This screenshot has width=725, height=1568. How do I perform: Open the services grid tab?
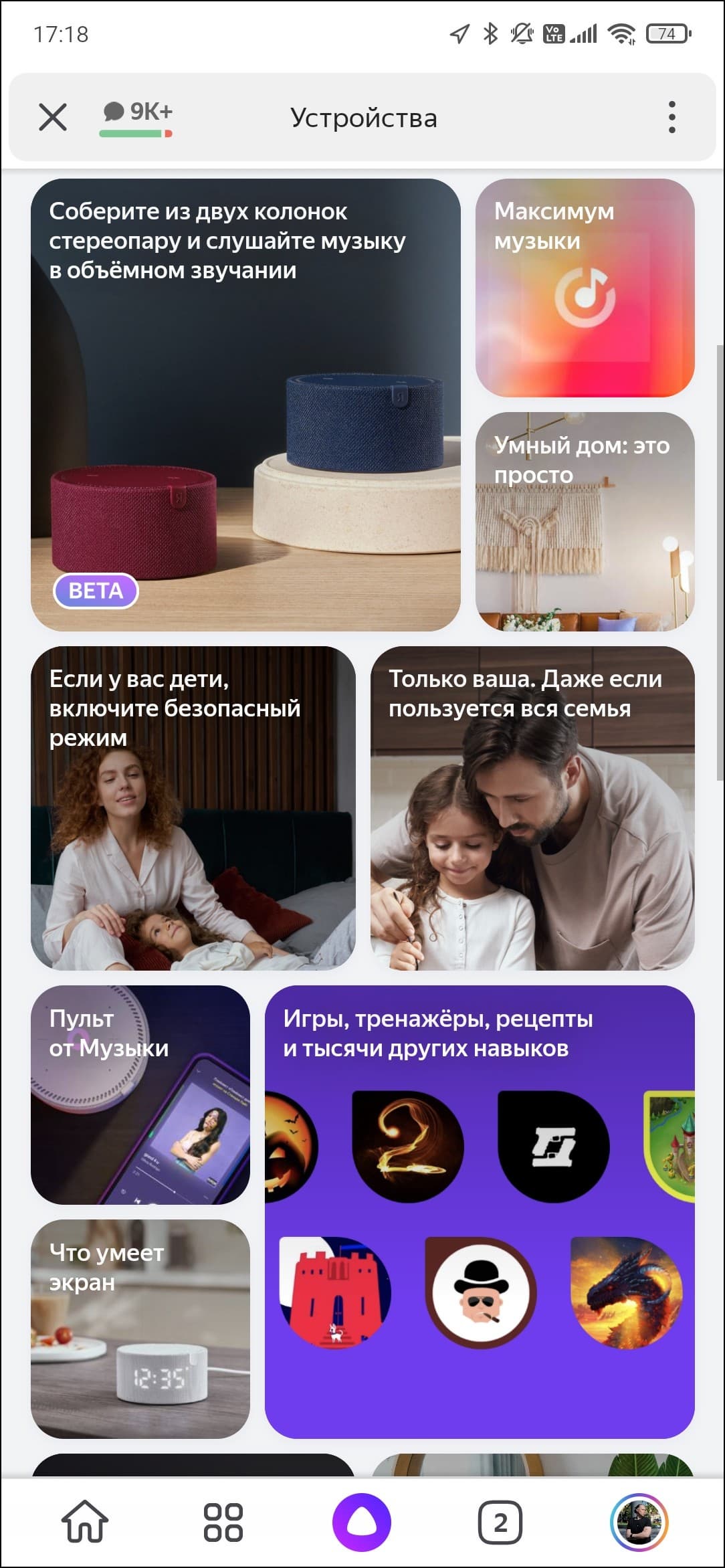(223, 1522)
